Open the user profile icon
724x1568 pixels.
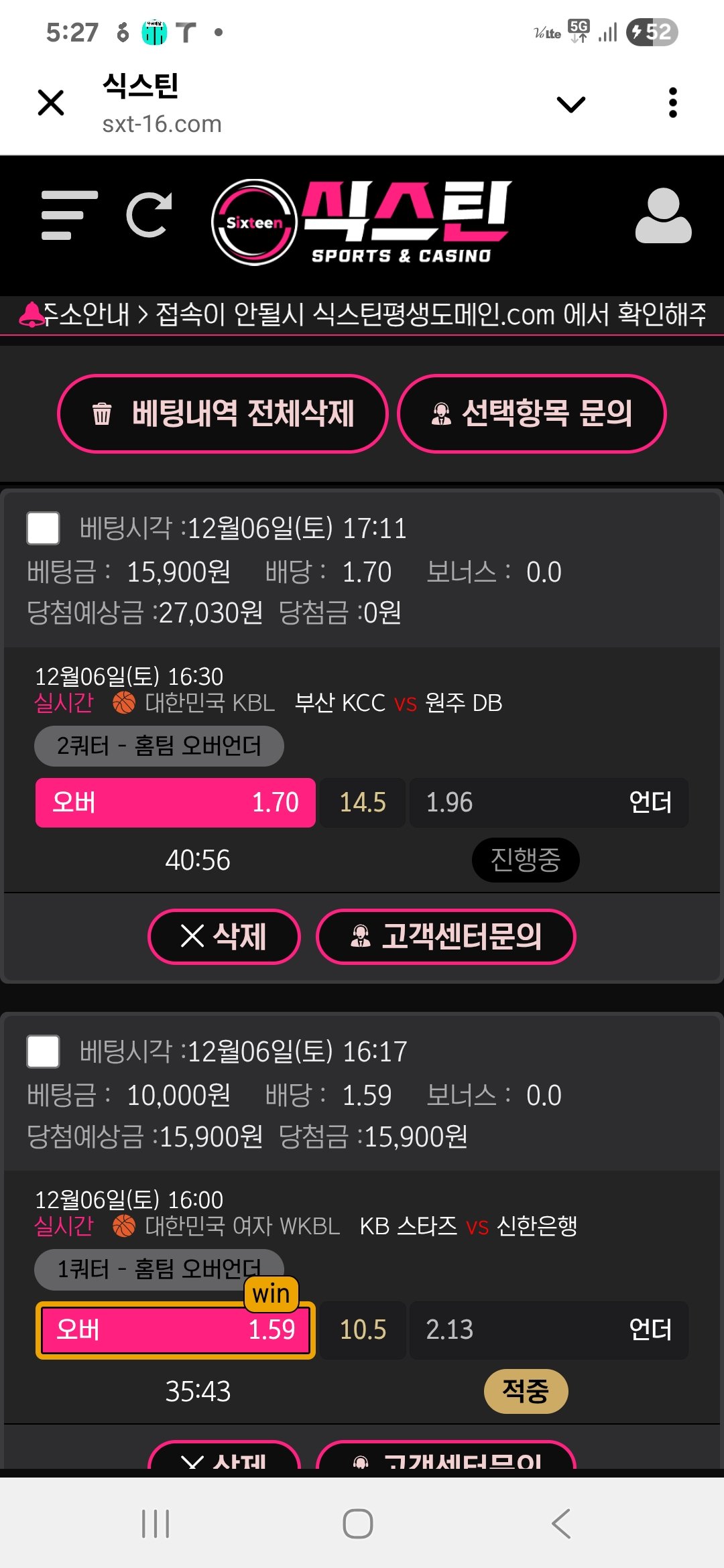(663, 216)
